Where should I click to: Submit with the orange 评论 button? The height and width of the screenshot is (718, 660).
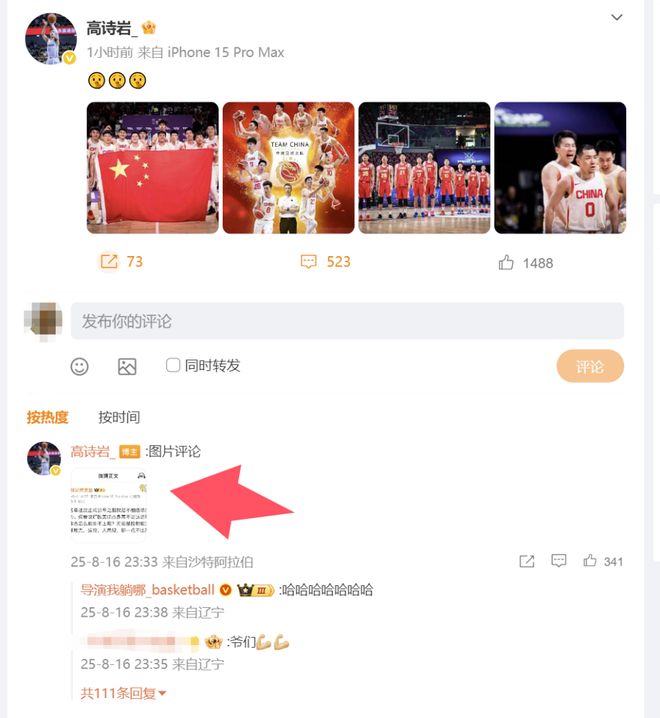click(x=590, y=366)
